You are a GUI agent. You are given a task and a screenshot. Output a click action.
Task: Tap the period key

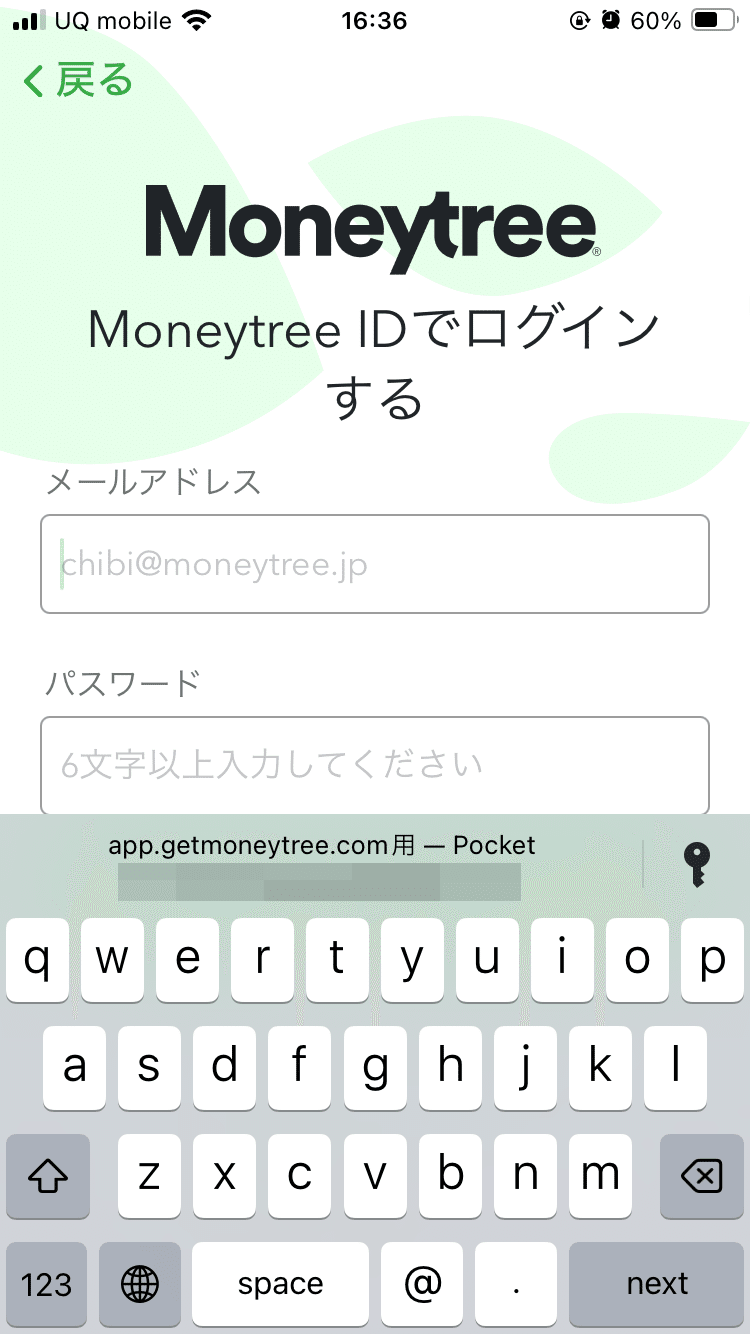pos(516,1284)
